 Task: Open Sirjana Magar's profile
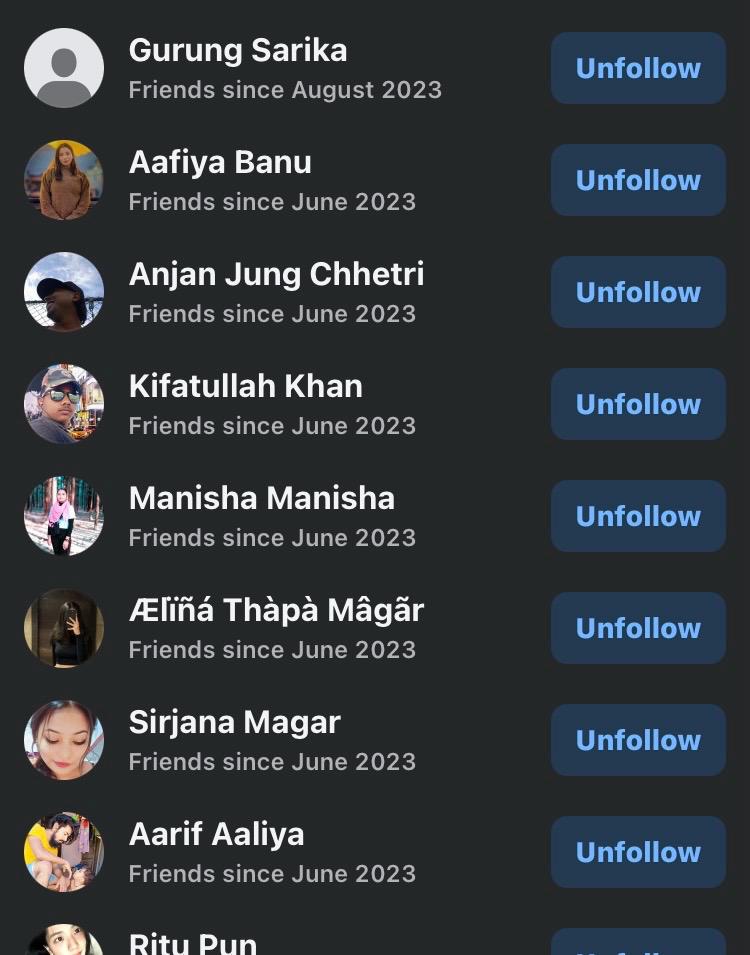click(234, 723)
